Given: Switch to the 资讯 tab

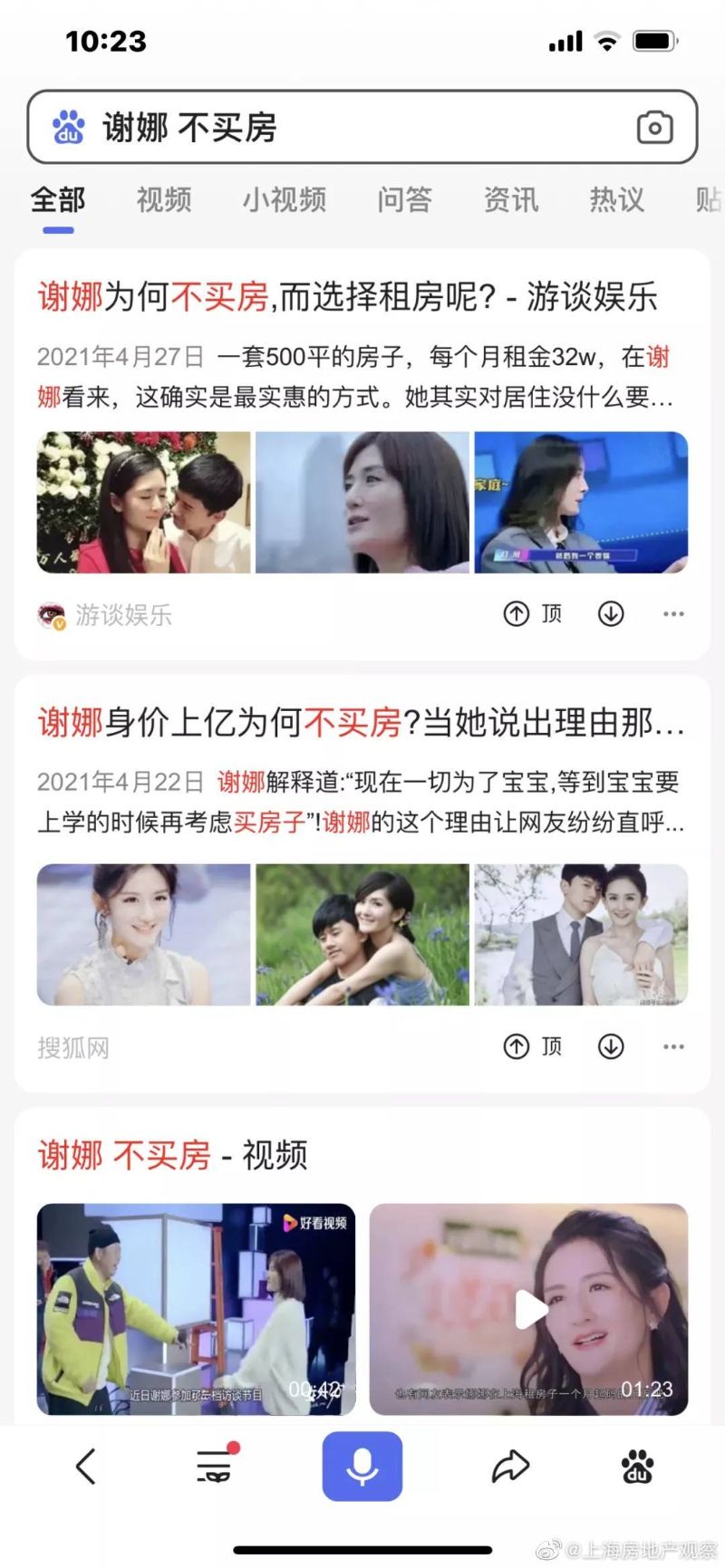Looking at the screenshot, I should 510,200.
